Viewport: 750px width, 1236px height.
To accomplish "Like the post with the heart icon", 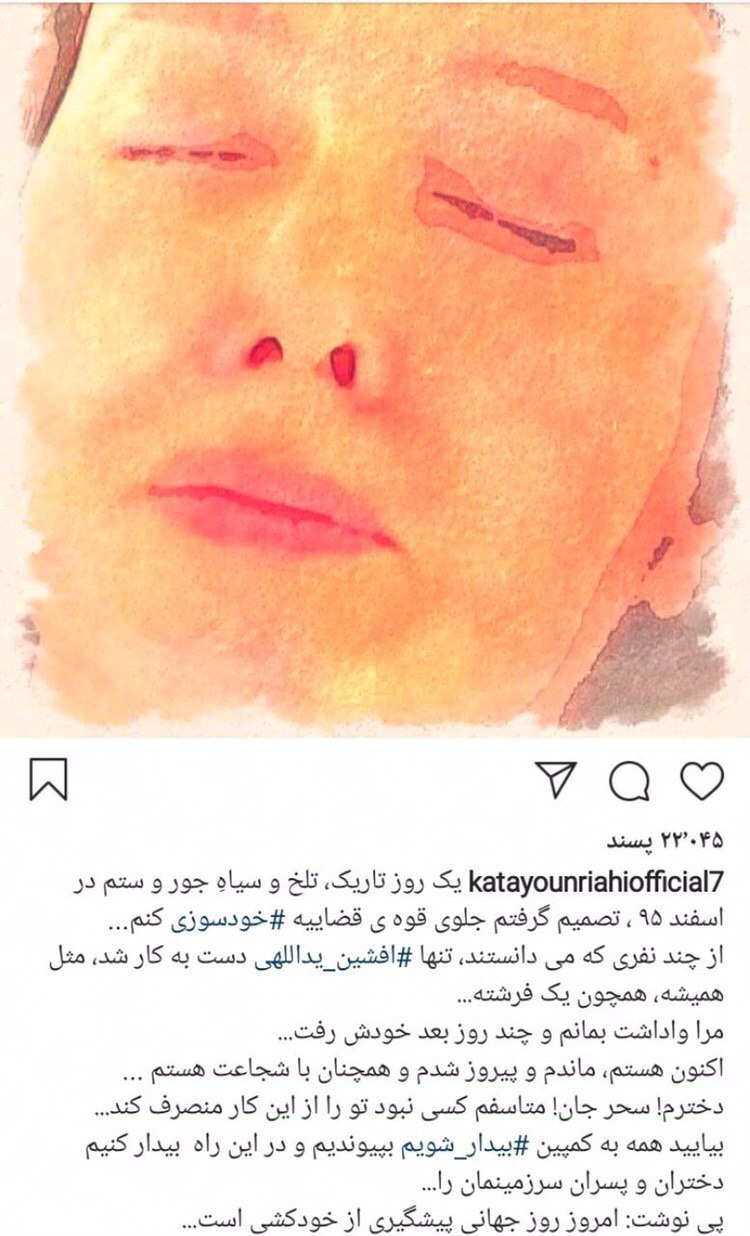I will 701,781.
